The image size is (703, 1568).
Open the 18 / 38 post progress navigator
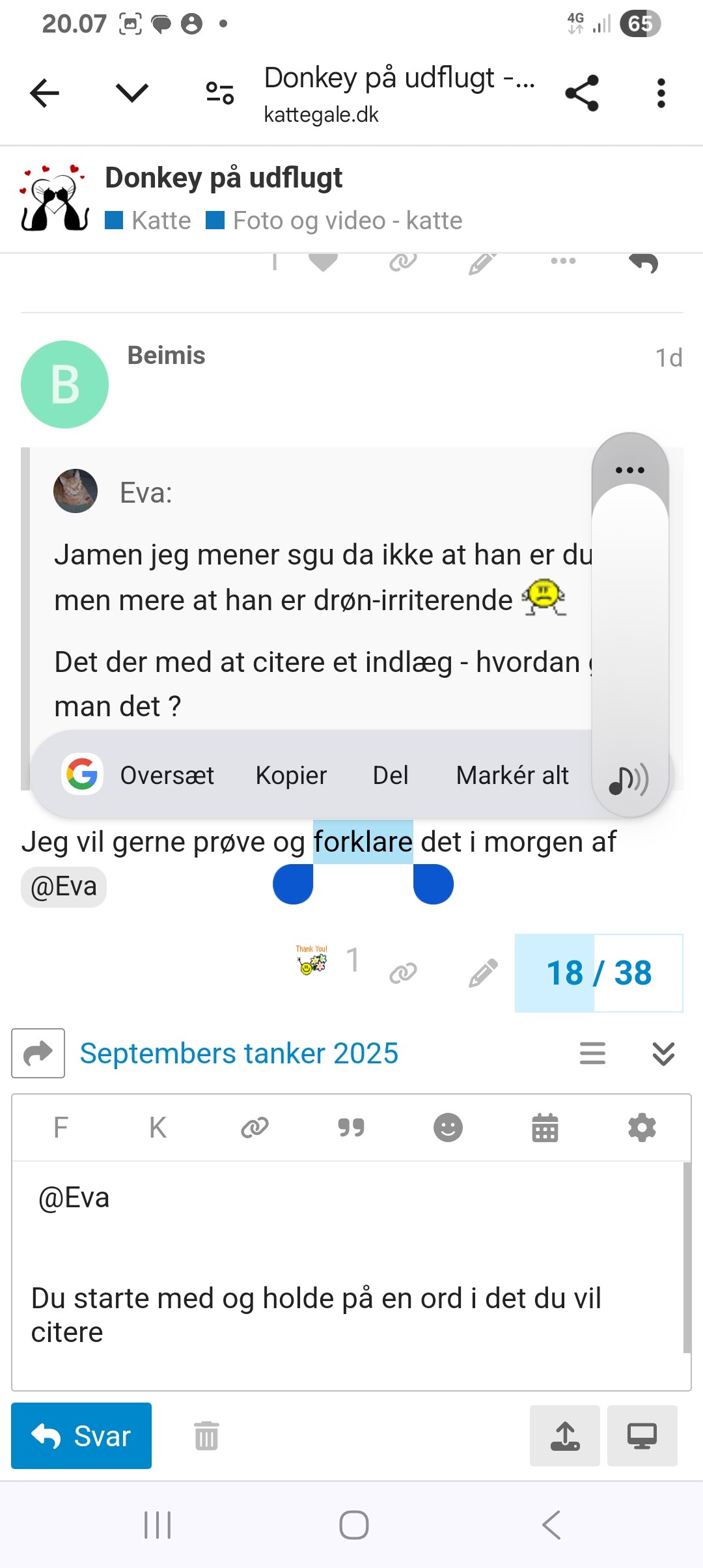point(598,973)
